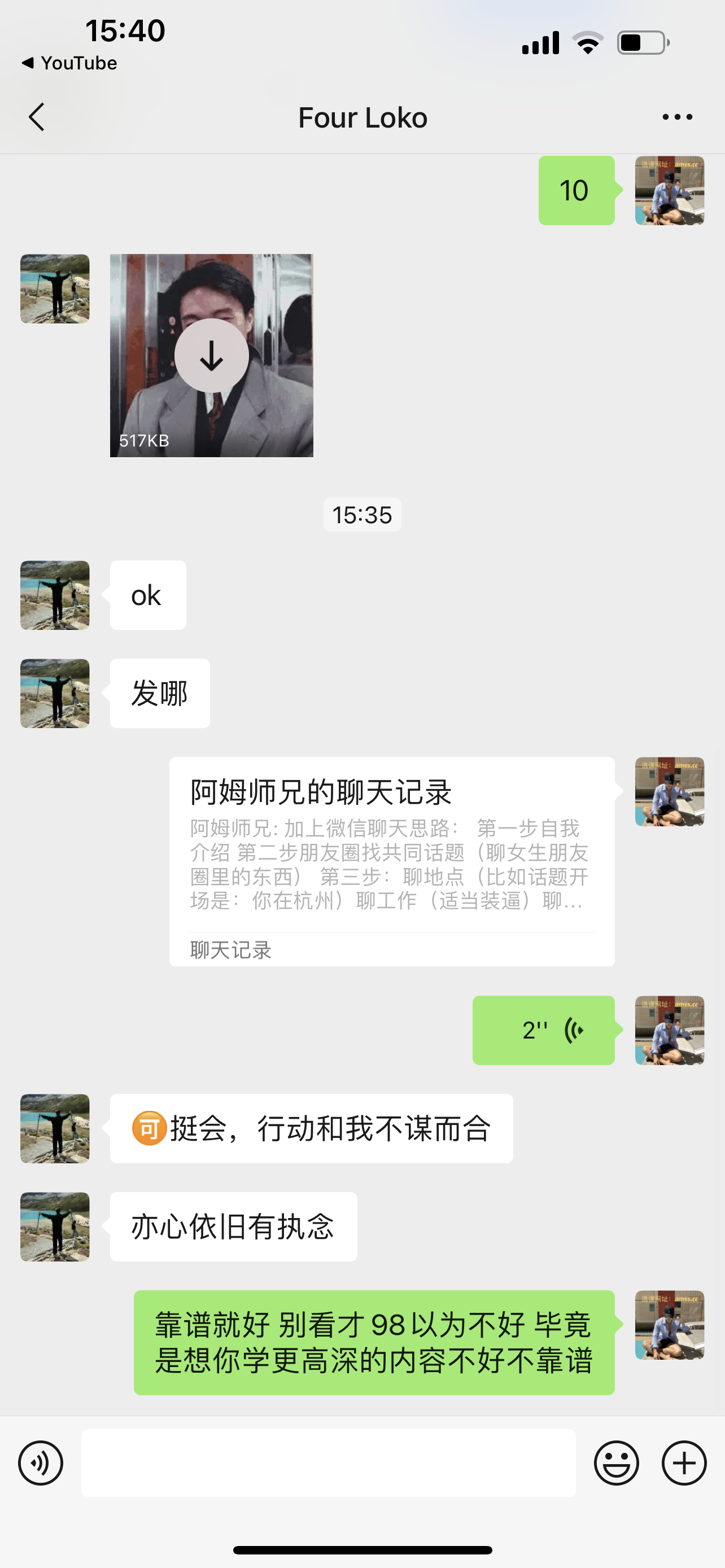Open the forwarded 阿姆师兄的聊天记录 card
Viewport: 725px width, 1568px height.
pos(391,861)
